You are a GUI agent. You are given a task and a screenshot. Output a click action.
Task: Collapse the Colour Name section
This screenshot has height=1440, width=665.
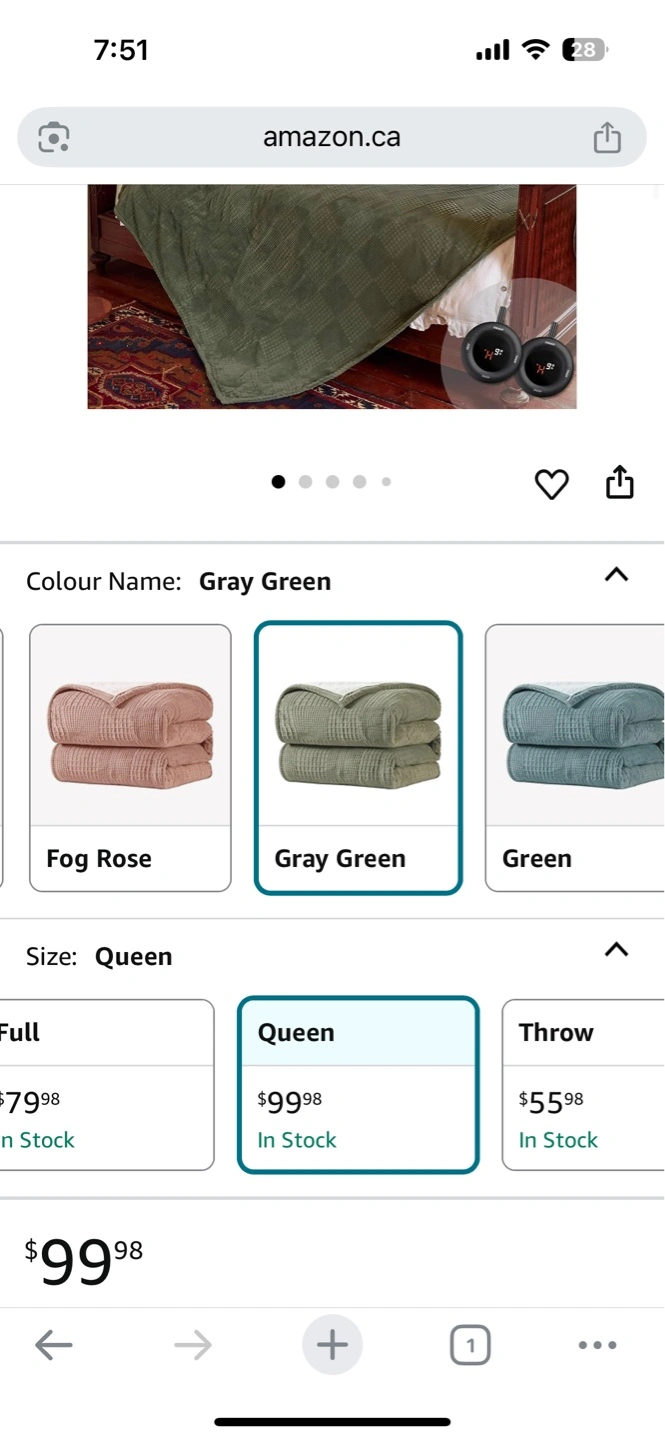(x=617, y=575)
